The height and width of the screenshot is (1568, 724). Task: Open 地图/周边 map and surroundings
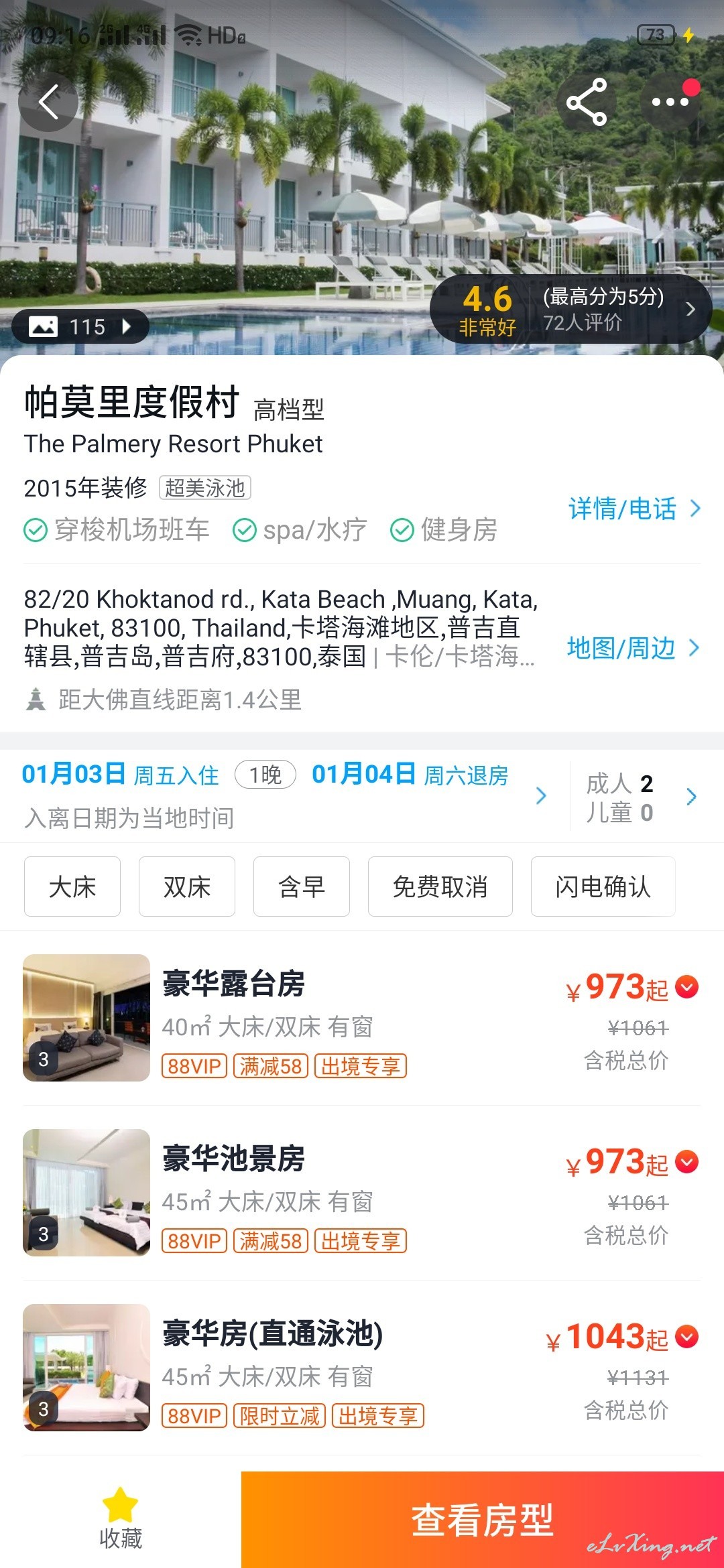coord(633,648)
